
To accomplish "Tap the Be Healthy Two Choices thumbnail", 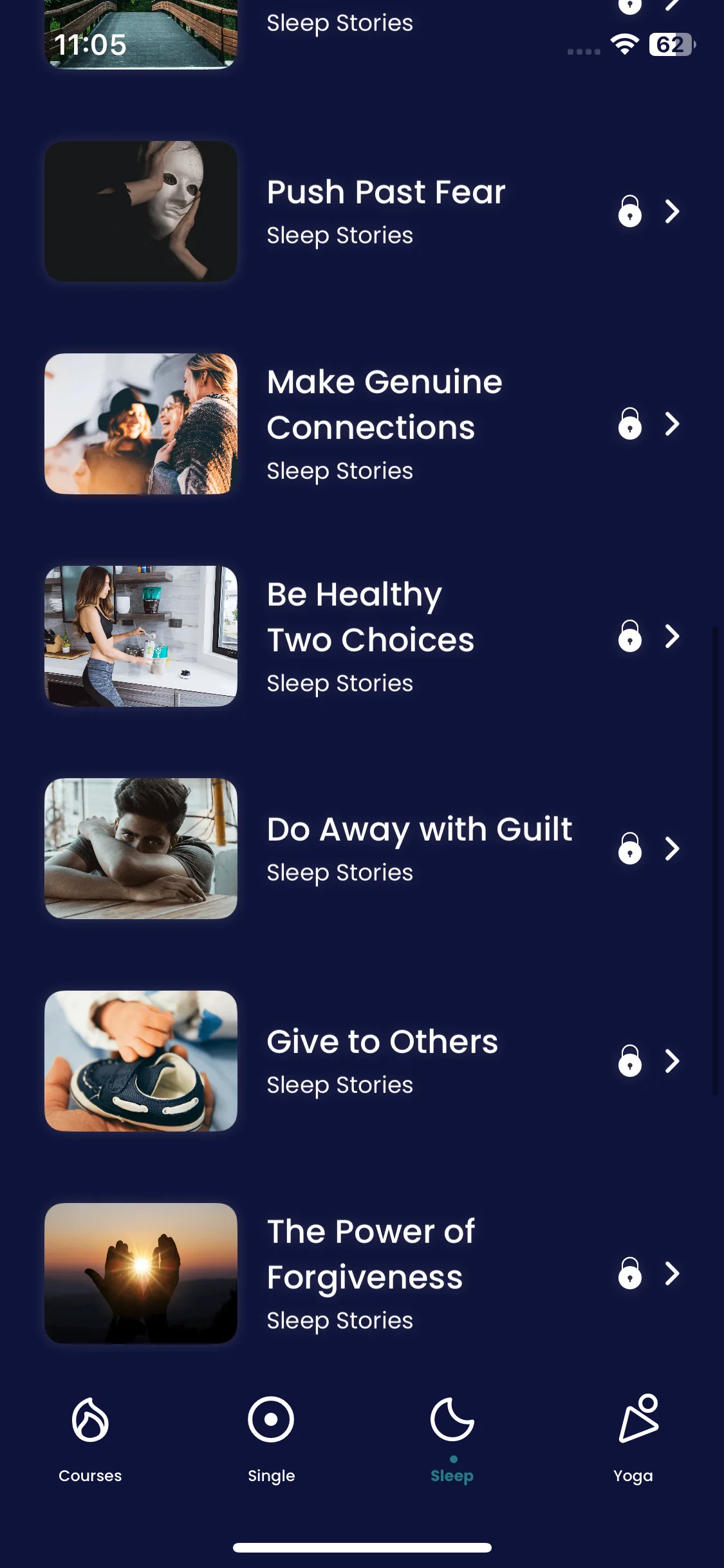I will [x=141, y=636].
